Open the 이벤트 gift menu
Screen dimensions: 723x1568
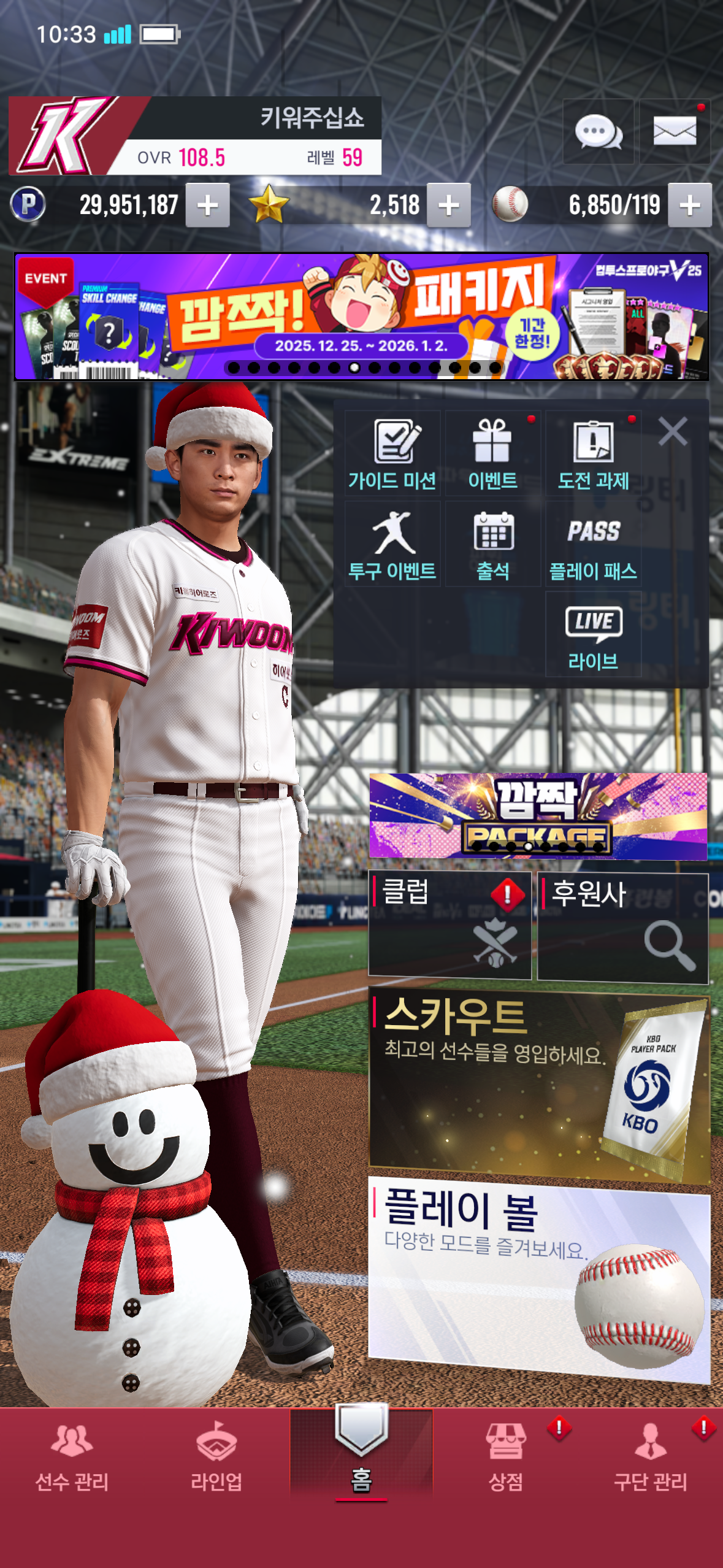493,454
